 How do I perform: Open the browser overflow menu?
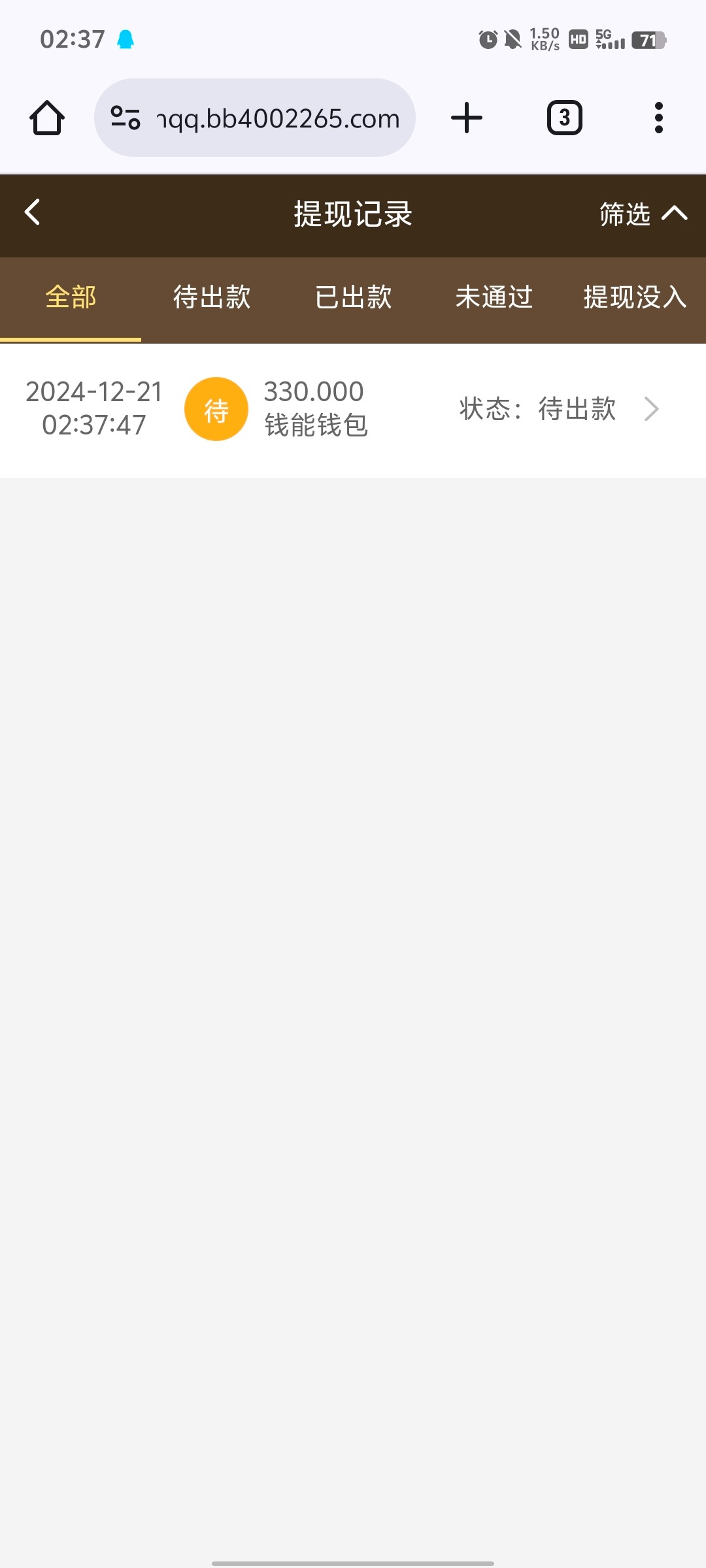point(658,118)
